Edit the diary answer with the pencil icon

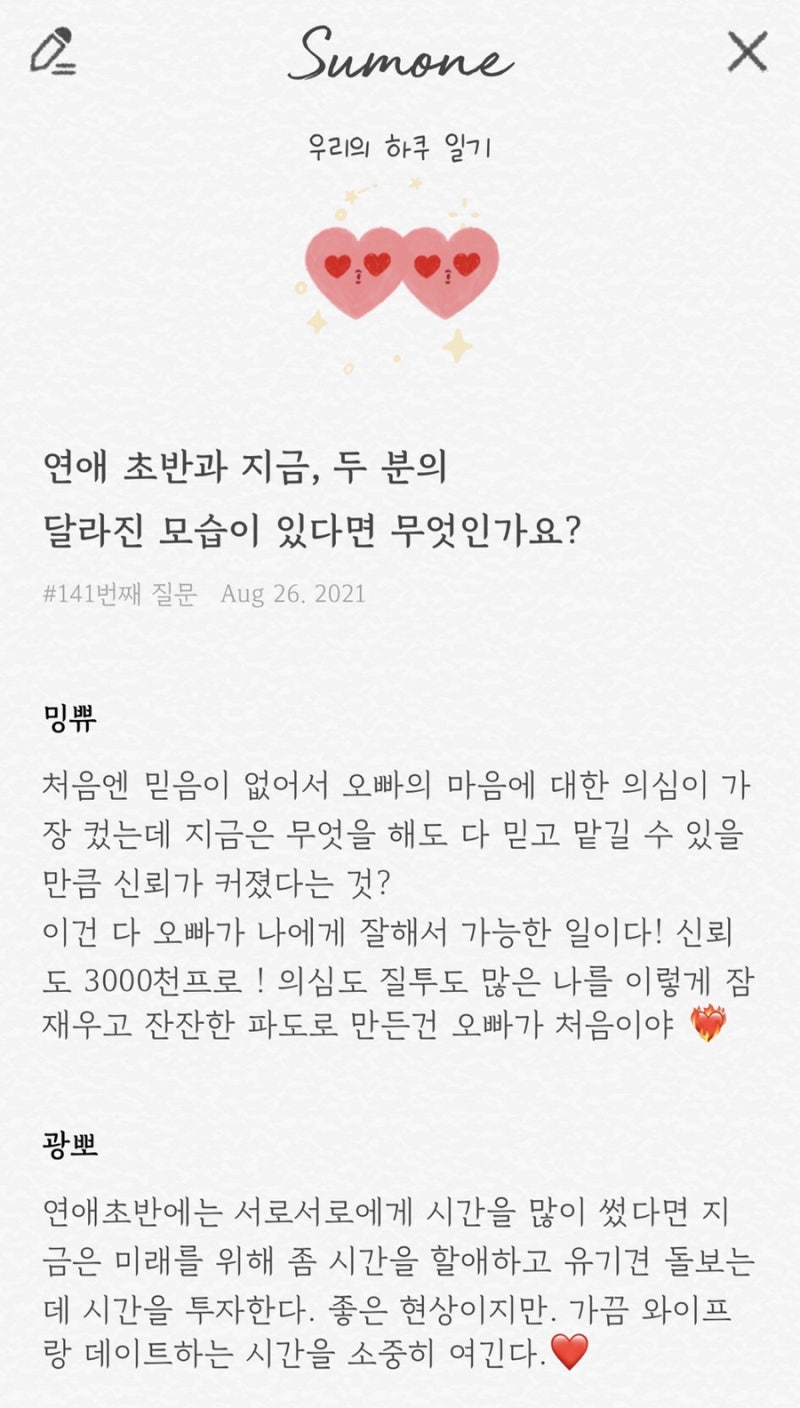[52, 51]
